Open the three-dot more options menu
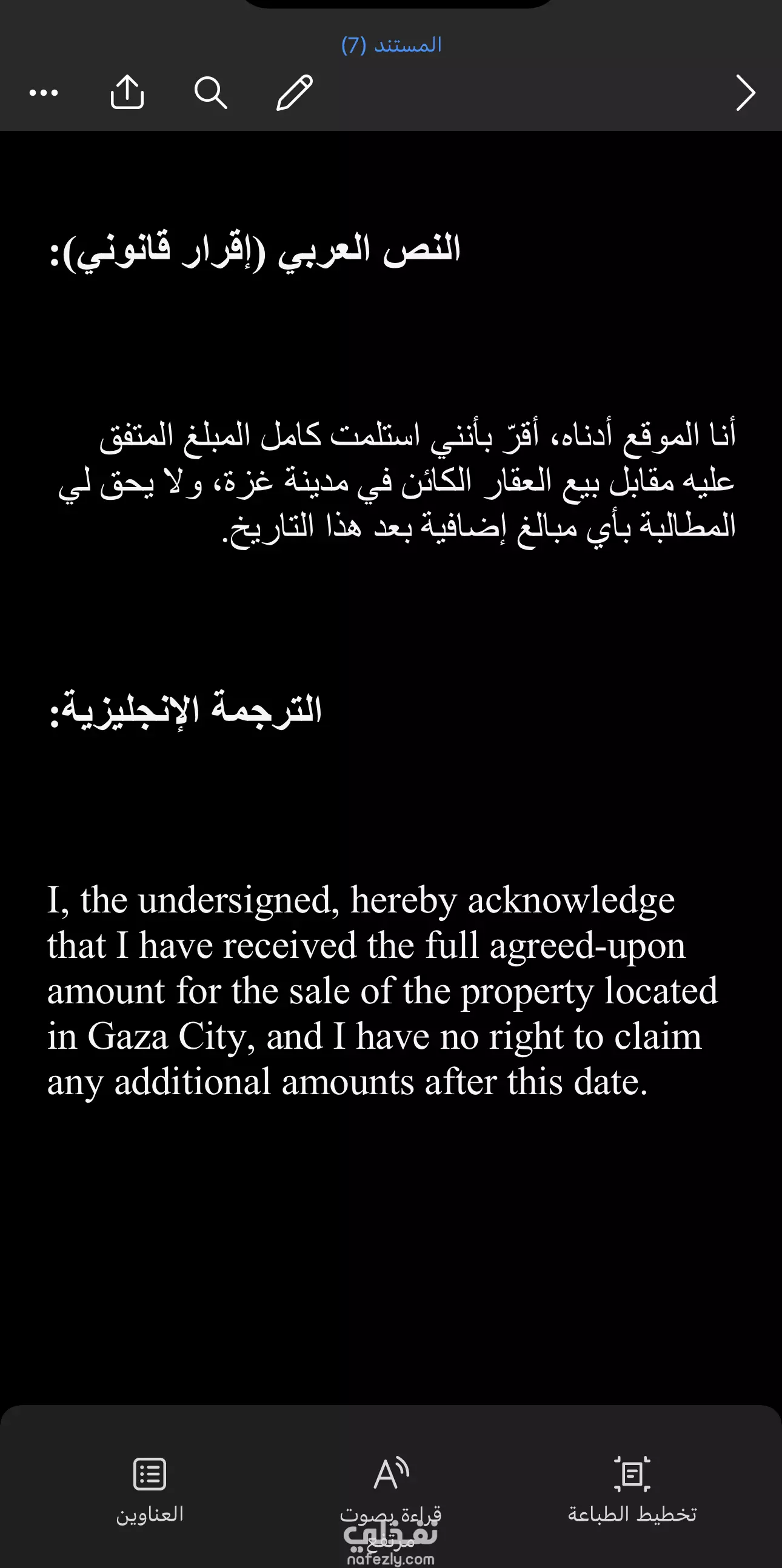This screenshot has width=782, height=1568. [x=44, y=93]
